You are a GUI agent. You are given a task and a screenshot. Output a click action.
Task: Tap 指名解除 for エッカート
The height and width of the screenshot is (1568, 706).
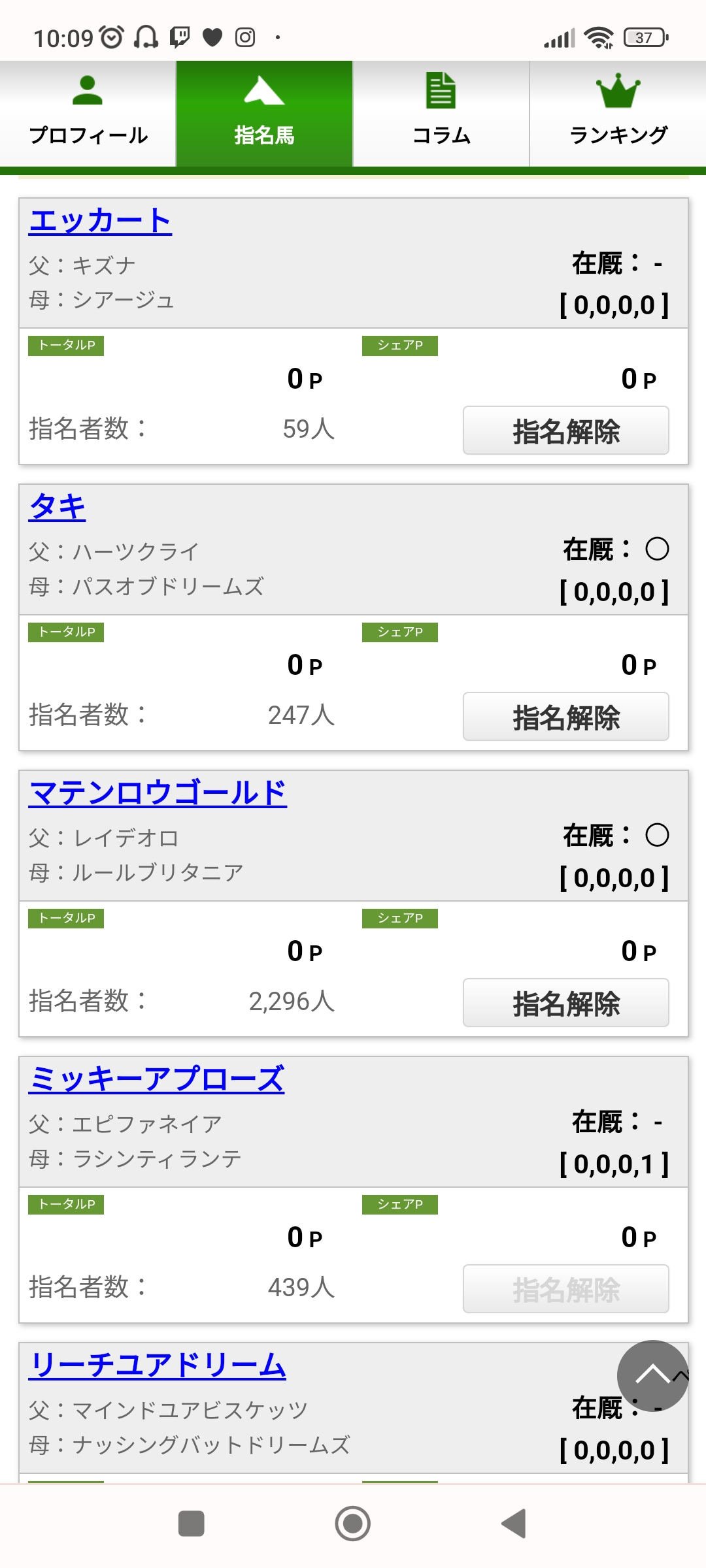click(x=565, y=431)
